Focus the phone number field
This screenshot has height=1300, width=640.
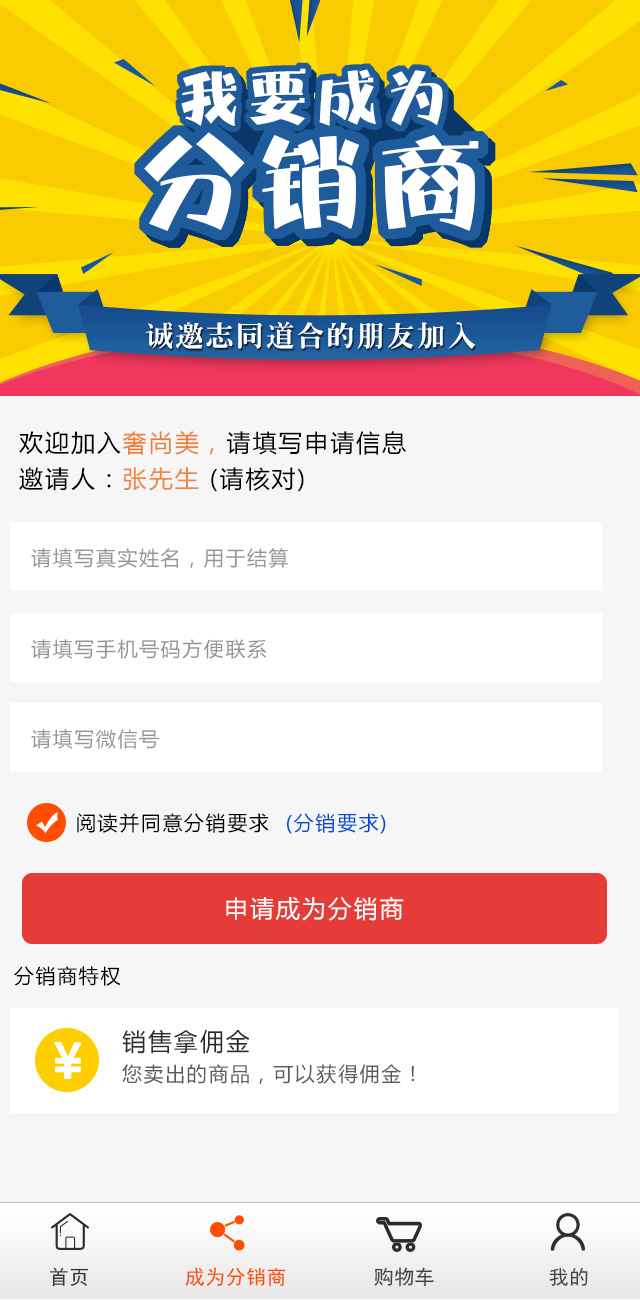pyautogui.click(x=305, y=648)
